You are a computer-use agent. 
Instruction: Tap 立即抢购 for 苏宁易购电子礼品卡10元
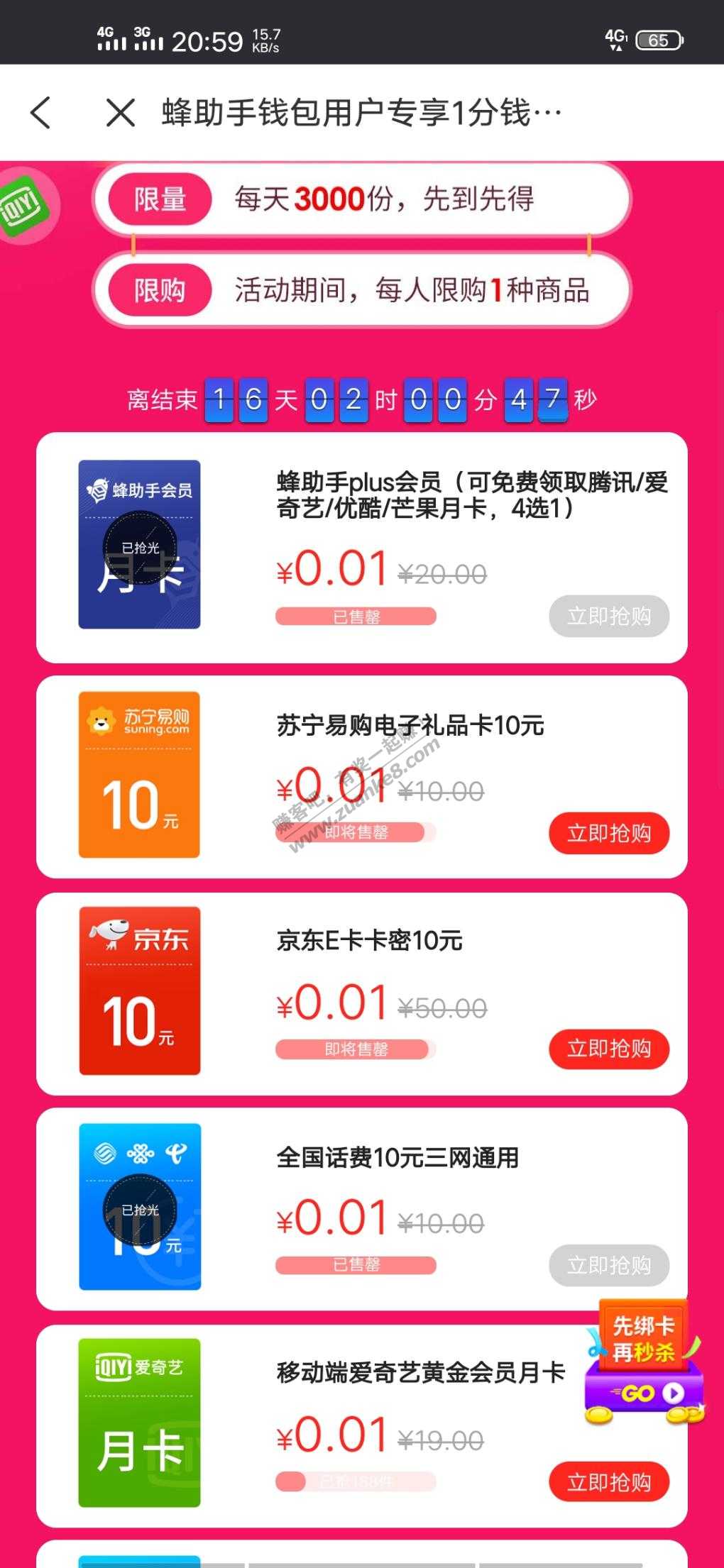[608, 833]
